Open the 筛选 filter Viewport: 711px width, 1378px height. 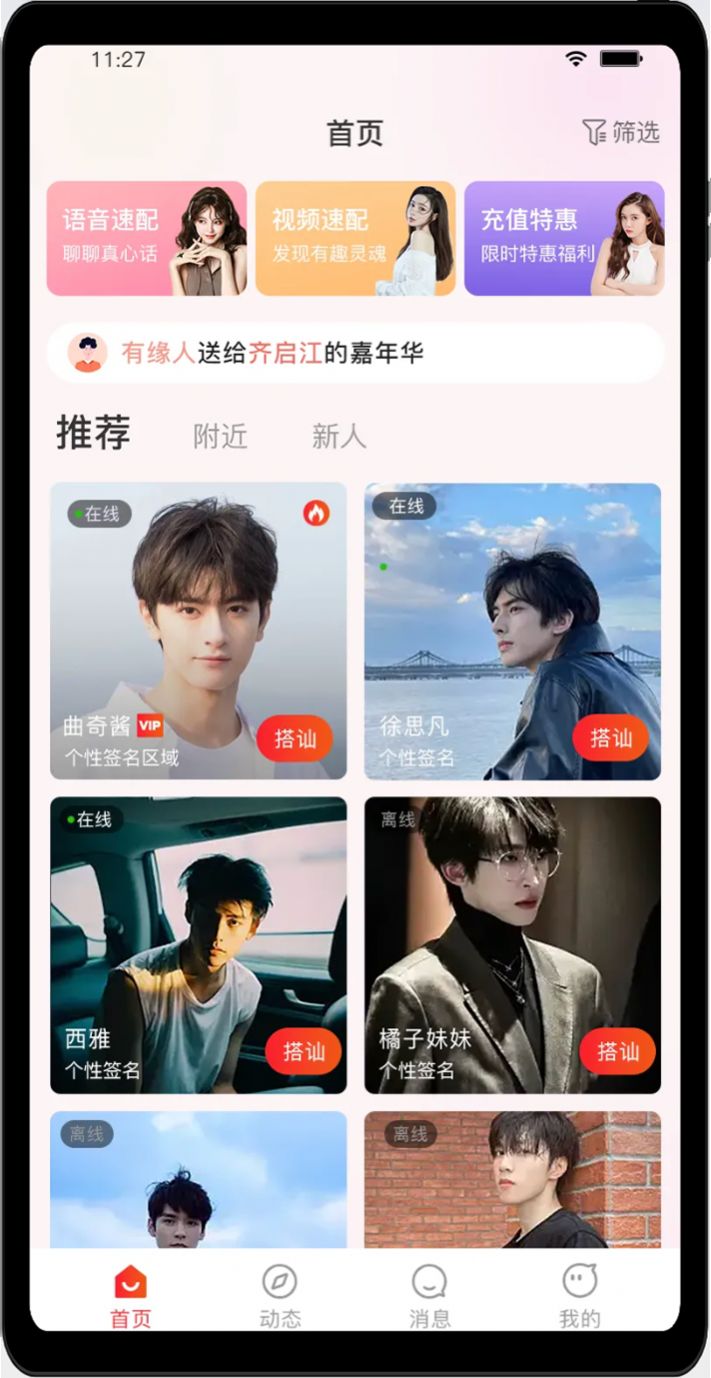pyautogui.click(x=621, y=132)
